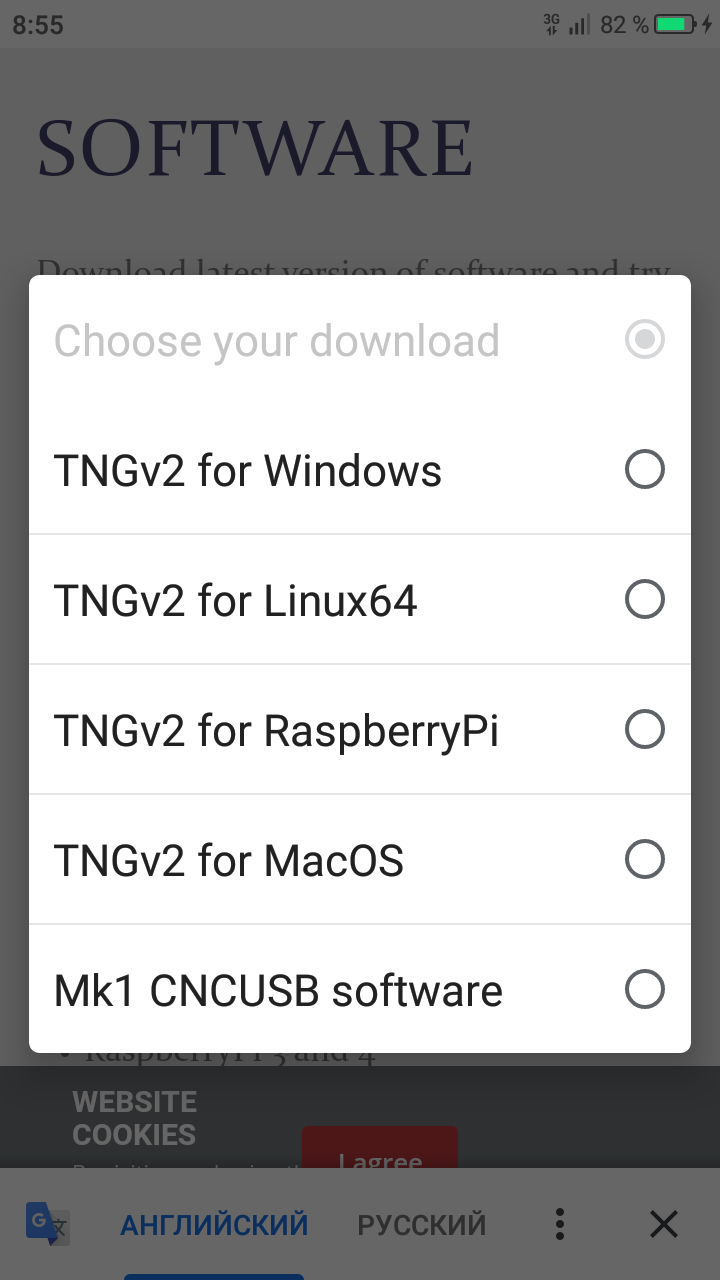Tap the I agree cookies button
This screenshot has height=1280, width=720.
(380, 1150)
